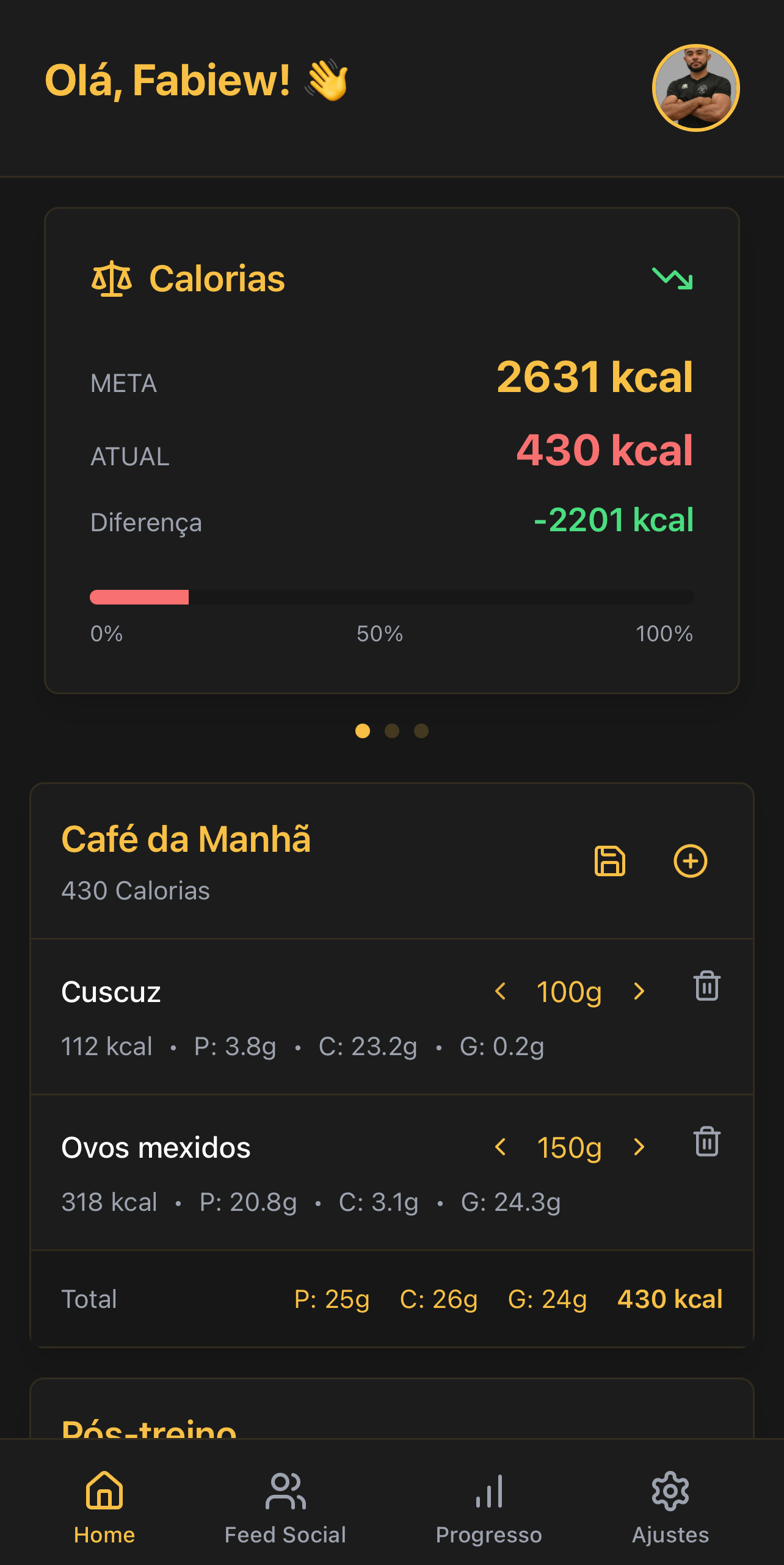This screenshot has width=784, height=1565.
Task: Select the first carousel indicator dot
Action: (x=363, y=731)
